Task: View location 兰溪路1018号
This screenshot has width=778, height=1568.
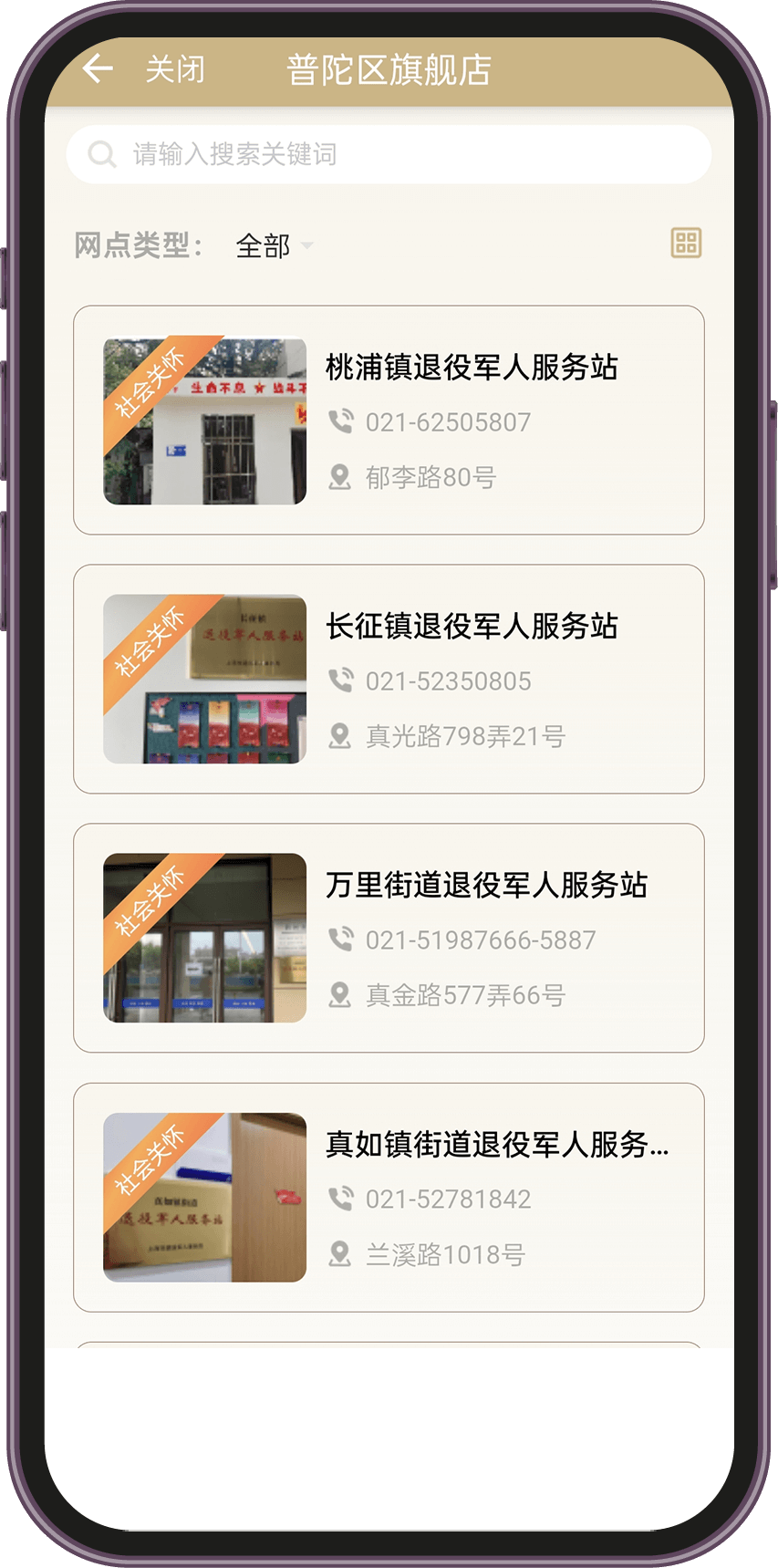Action: click(x=445, y=1254)
